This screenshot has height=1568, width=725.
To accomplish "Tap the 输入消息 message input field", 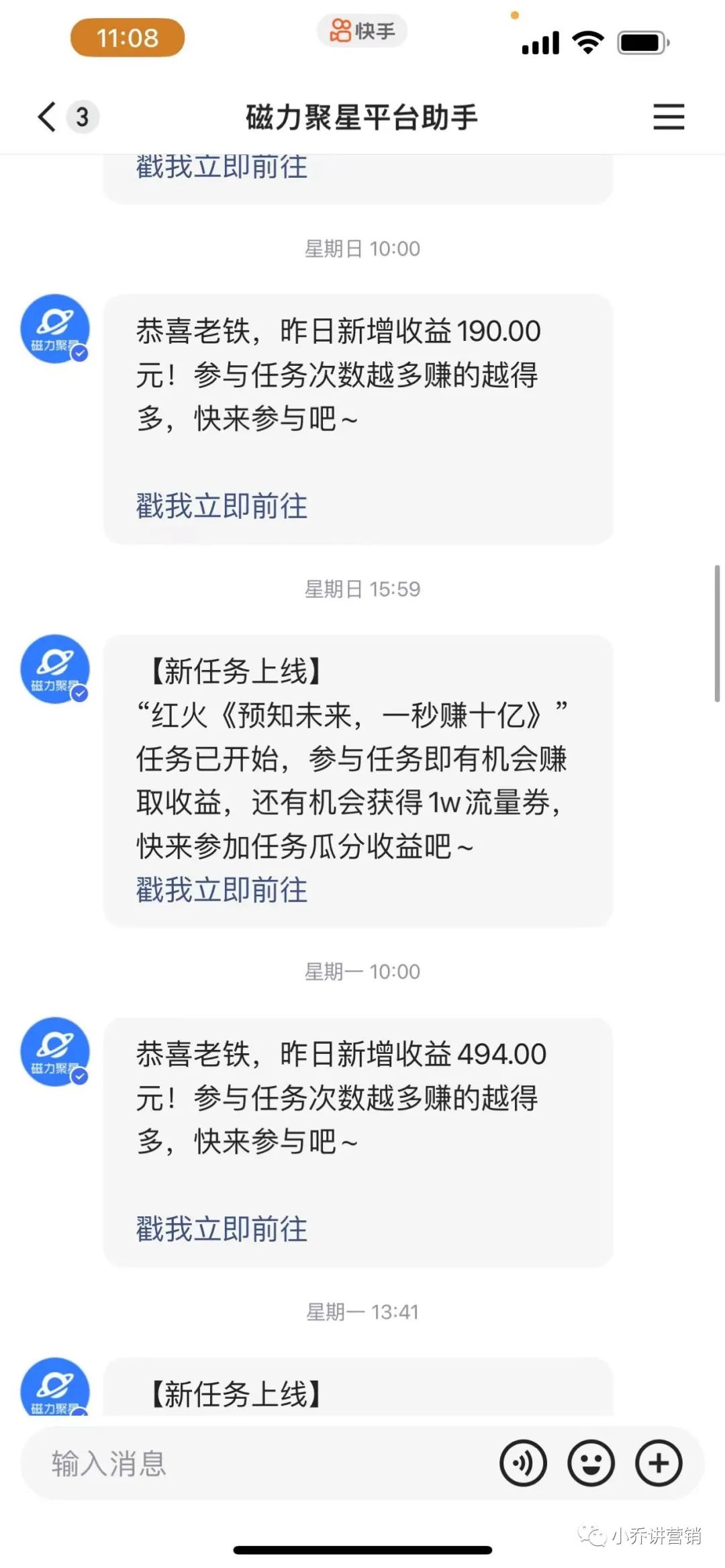I will (x=262, y=1463).
